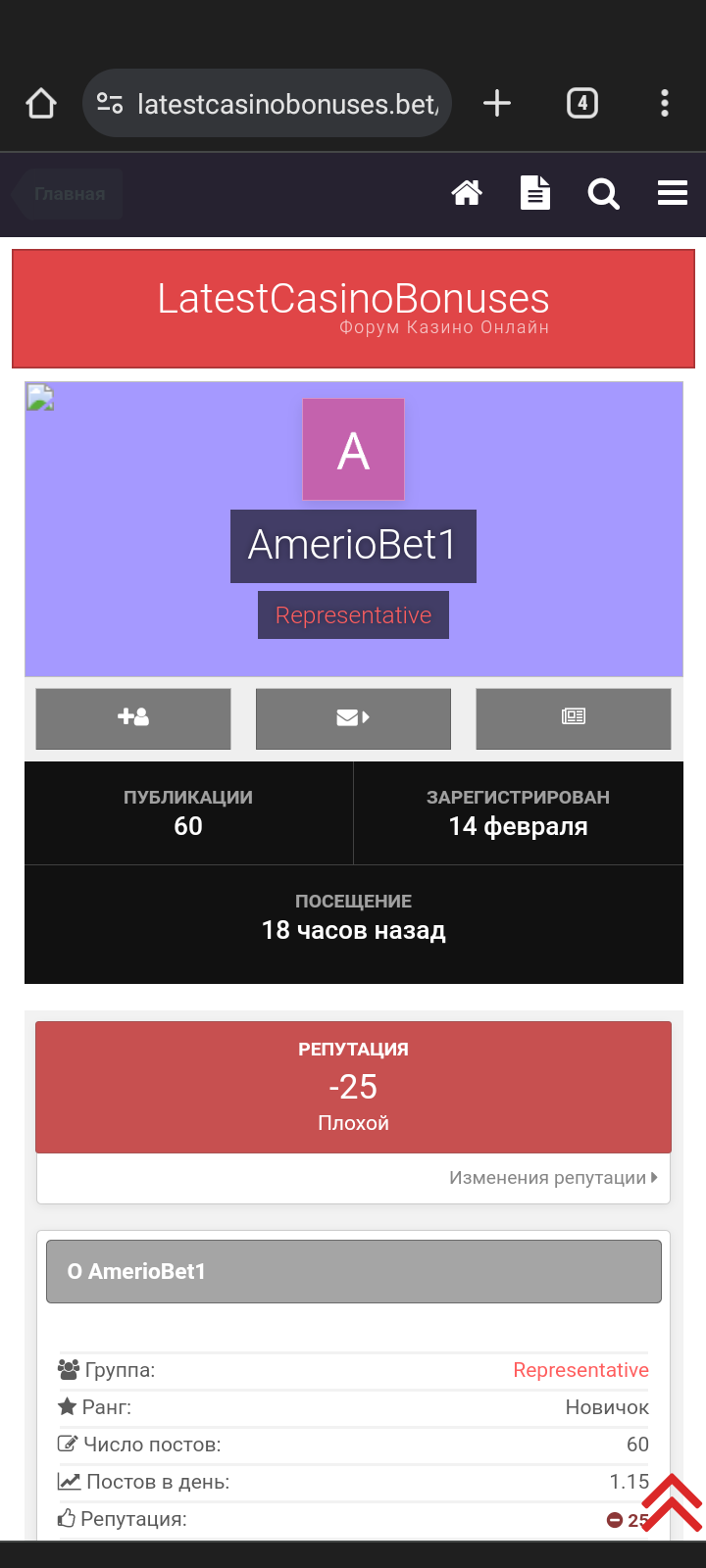This screenshot has height=1568, width=706.
Task: Send a private message to AmerioBet1
Action: coord(353,717)
